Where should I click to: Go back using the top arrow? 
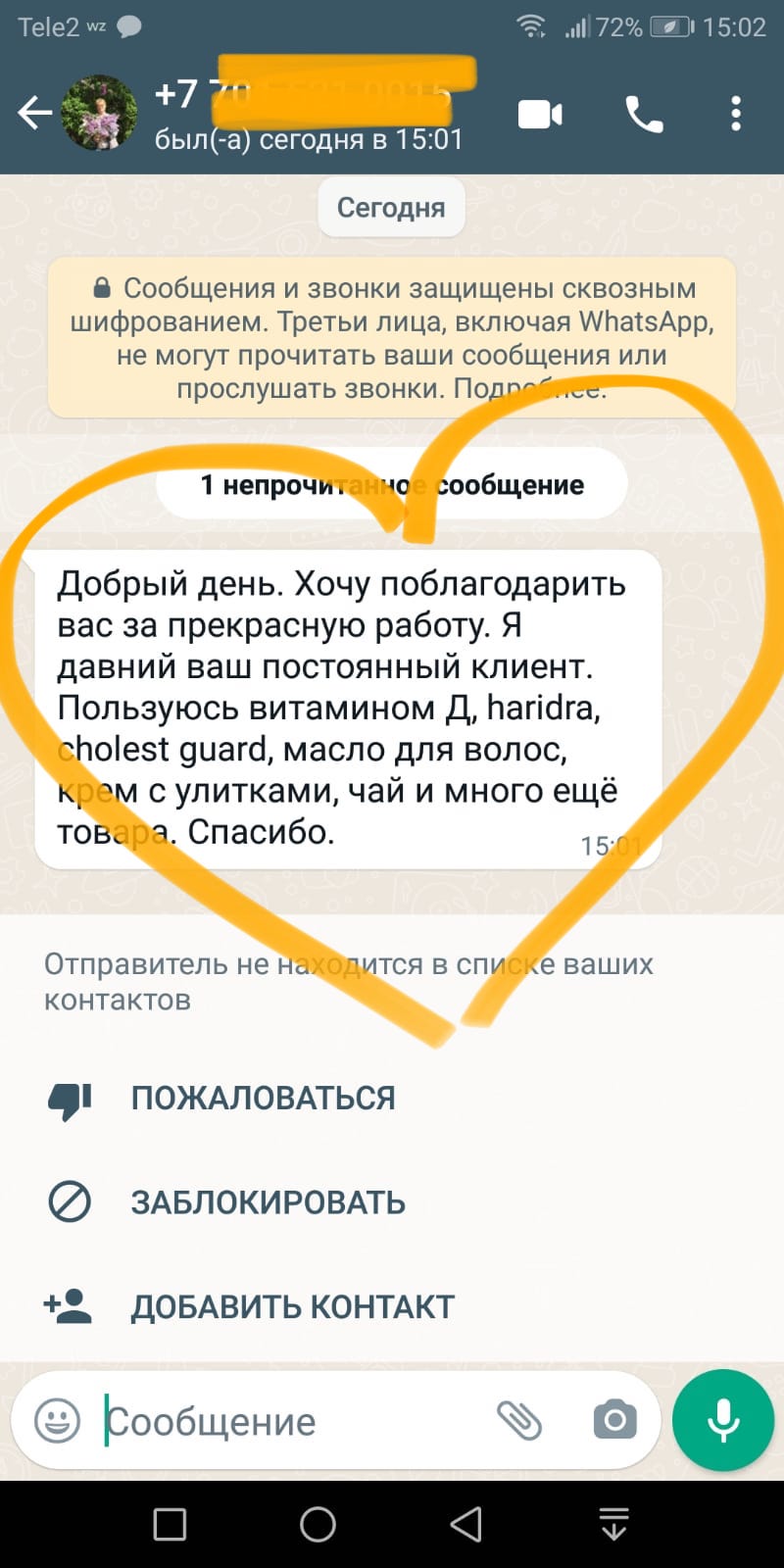(34, 114)
